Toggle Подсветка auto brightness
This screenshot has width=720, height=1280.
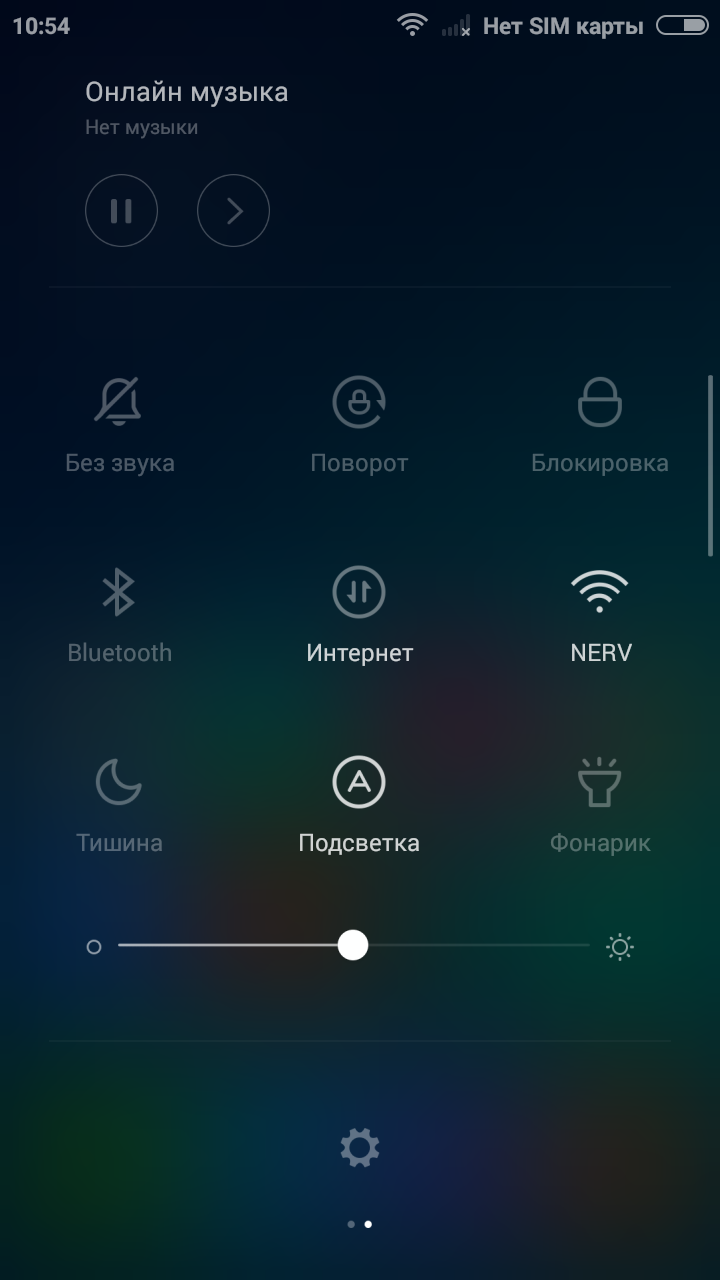pyautogui.click(x=359, y=804)
